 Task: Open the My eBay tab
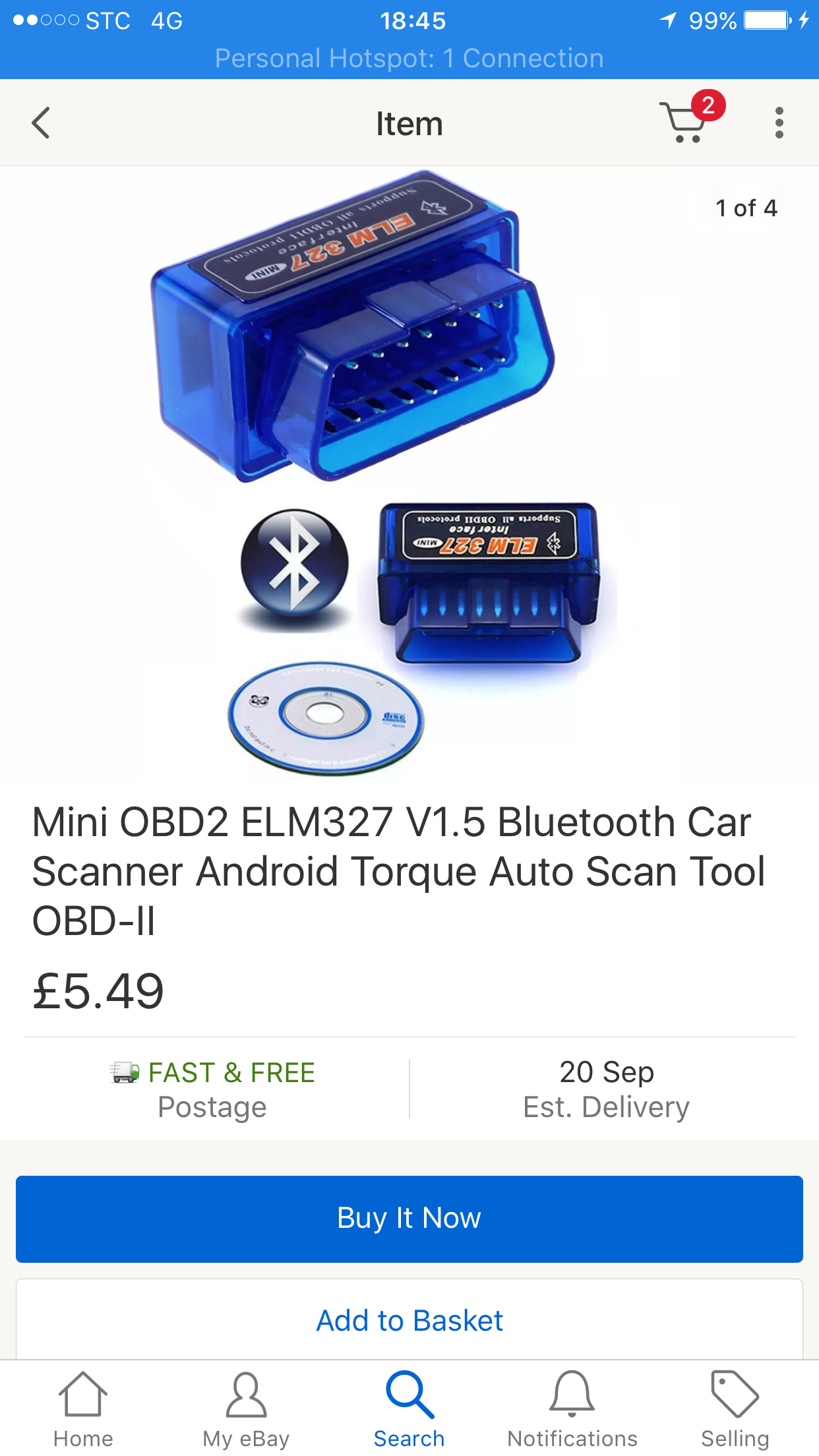(x=246, y=1409)
